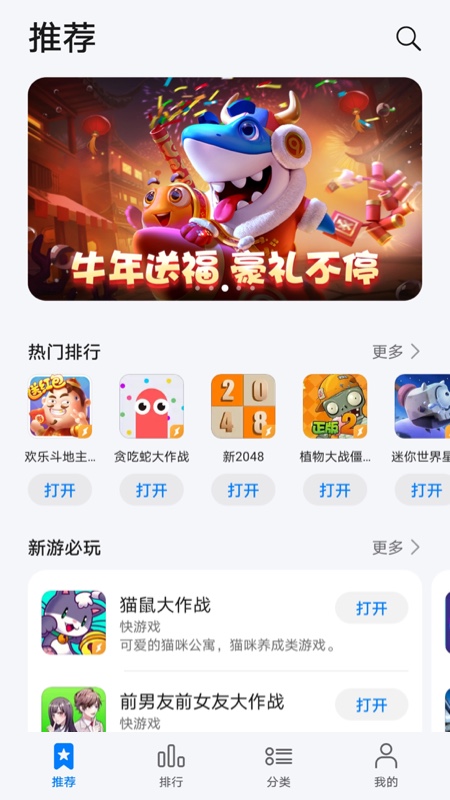
Task: Tap 打开 under 新2048
Action: click(243, 490)
